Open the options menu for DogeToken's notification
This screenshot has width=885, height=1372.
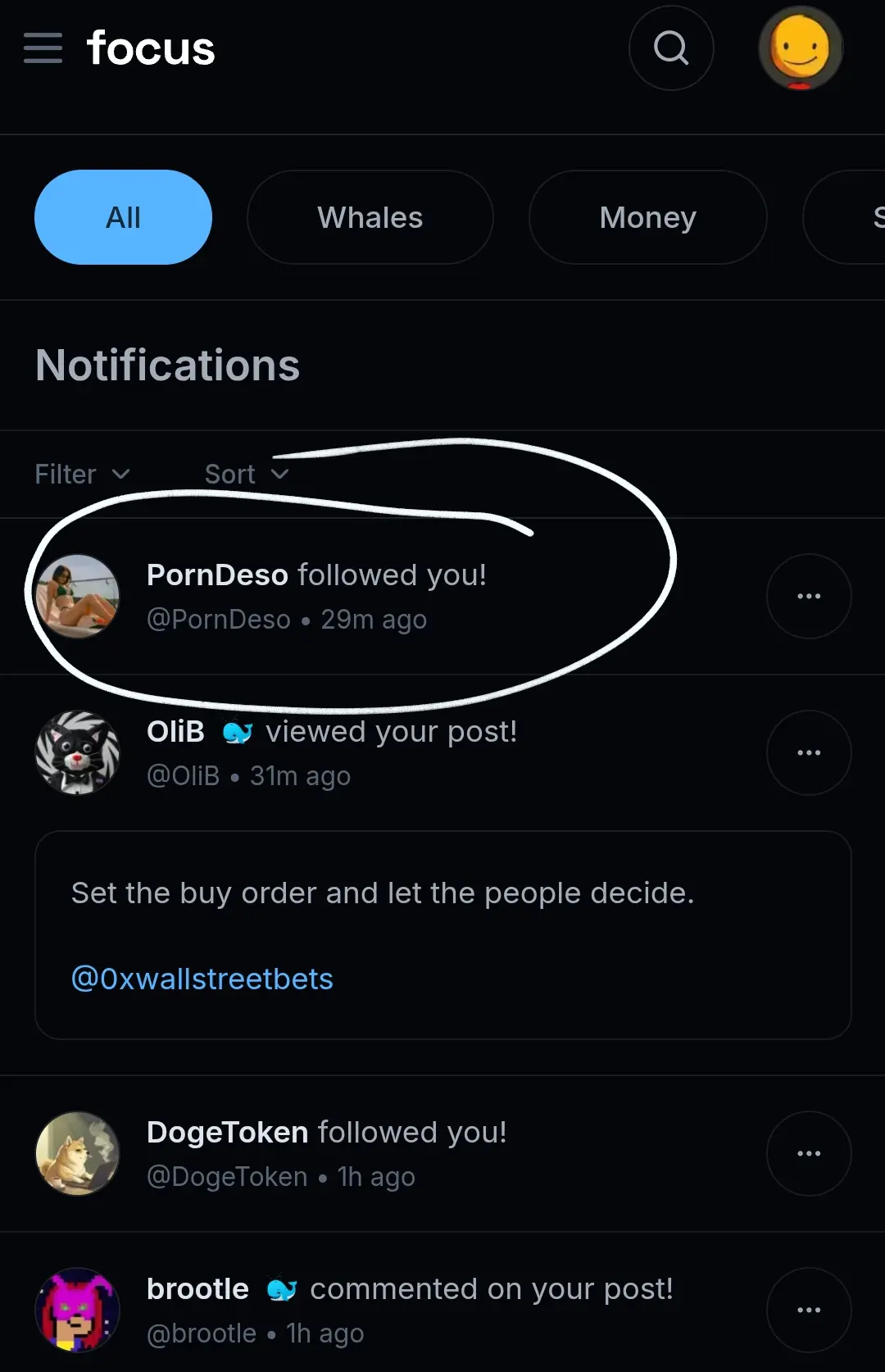808,1153
